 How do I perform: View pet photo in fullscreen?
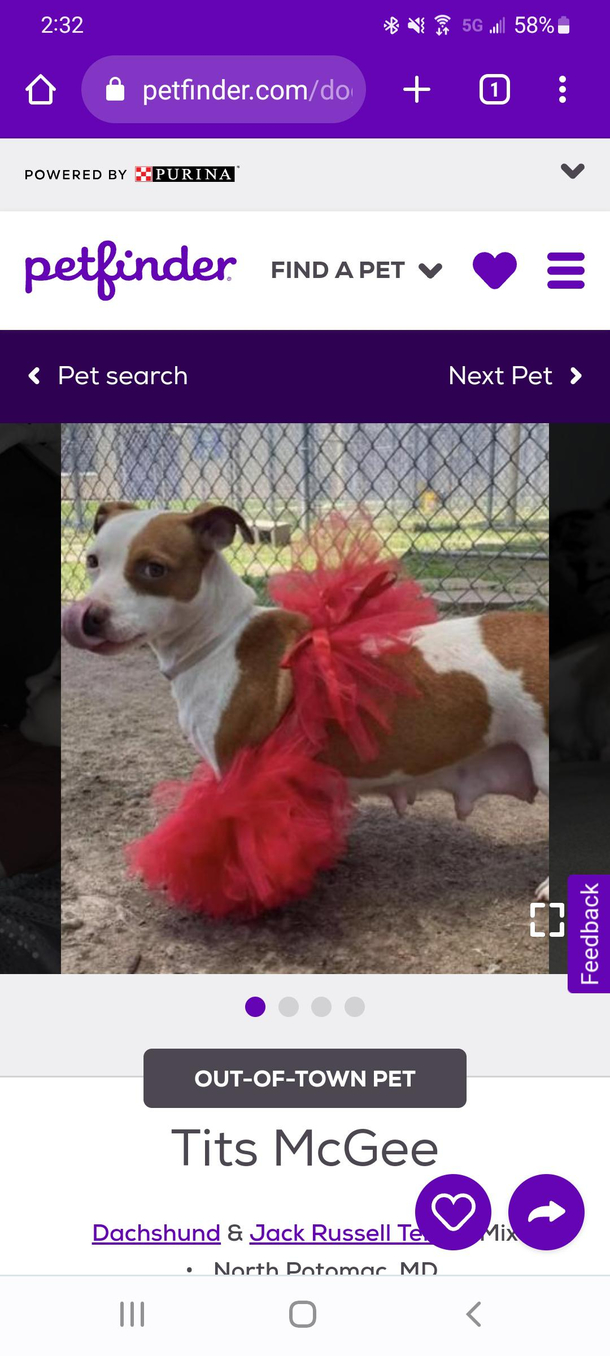click(547, 919)
